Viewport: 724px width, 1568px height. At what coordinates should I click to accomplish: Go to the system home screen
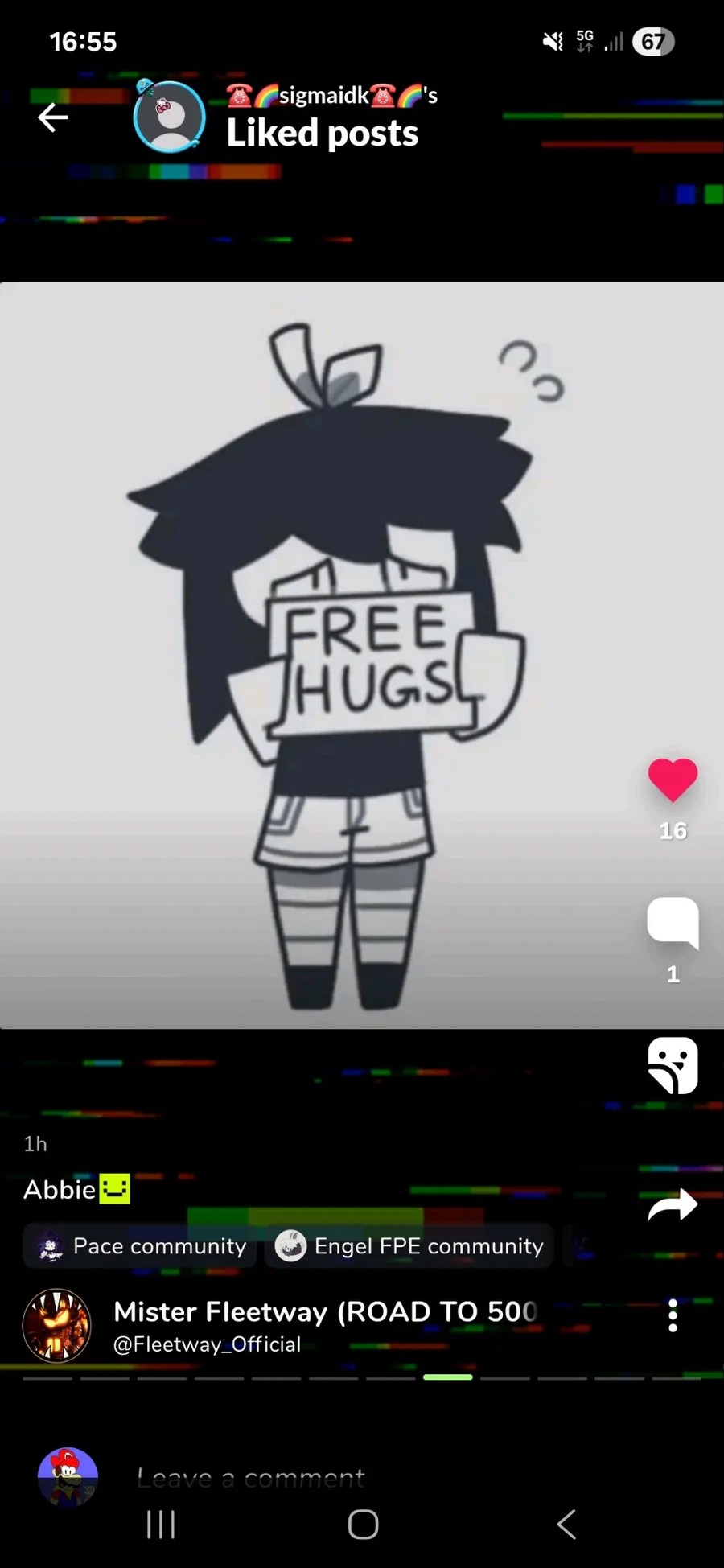[x=363, y=1525]
